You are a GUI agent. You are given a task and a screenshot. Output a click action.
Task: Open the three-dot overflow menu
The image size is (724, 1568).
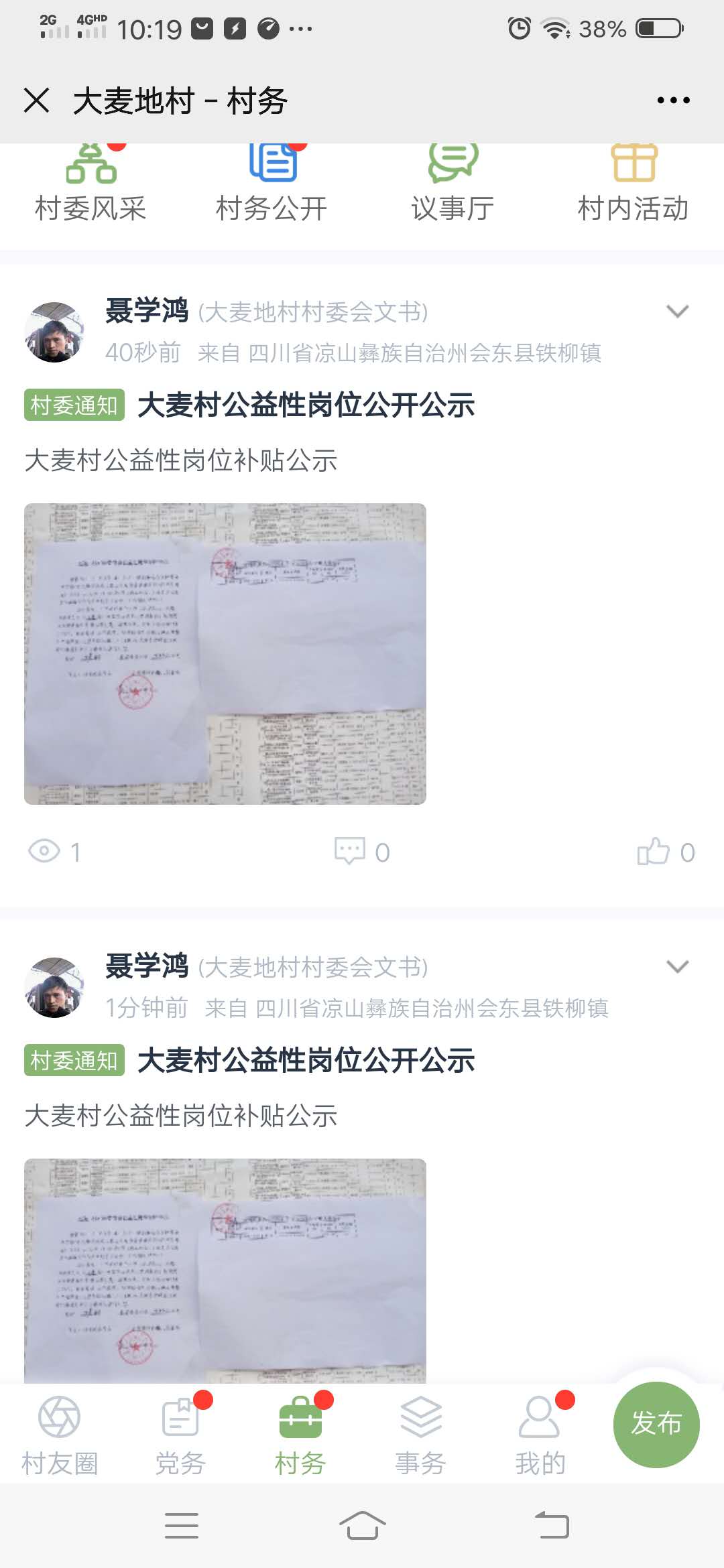coord(673,101)
